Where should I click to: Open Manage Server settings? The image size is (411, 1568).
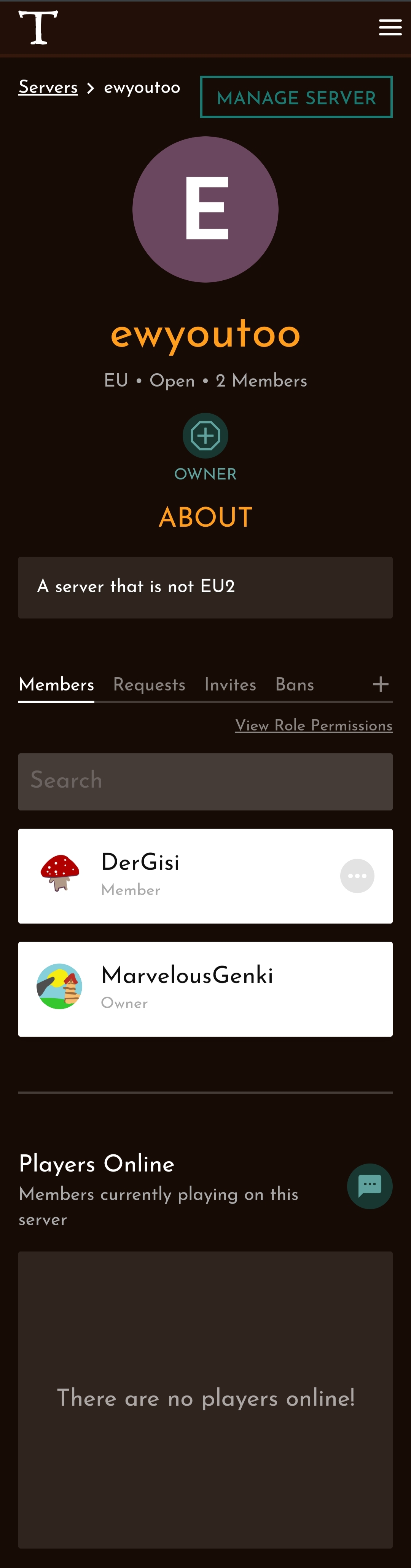[x=296, y=98]
